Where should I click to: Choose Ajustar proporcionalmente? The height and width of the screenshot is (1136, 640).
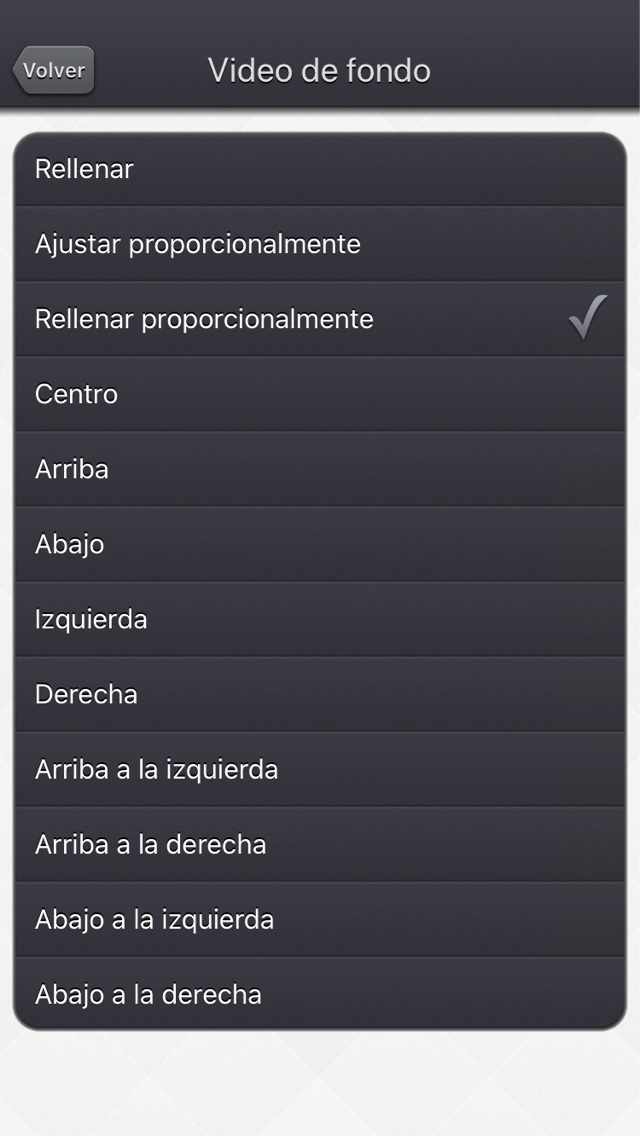tap(320, 244)
